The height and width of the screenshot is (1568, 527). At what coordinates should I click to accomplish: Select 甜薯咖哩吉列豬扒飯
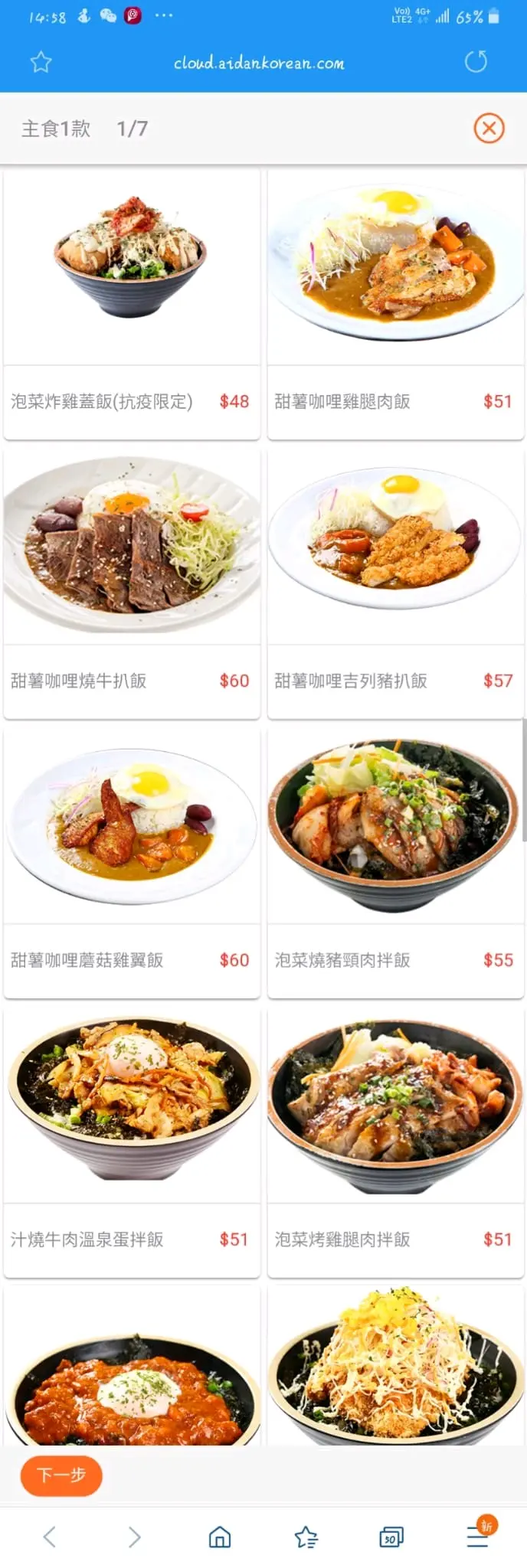coord(395,583)
